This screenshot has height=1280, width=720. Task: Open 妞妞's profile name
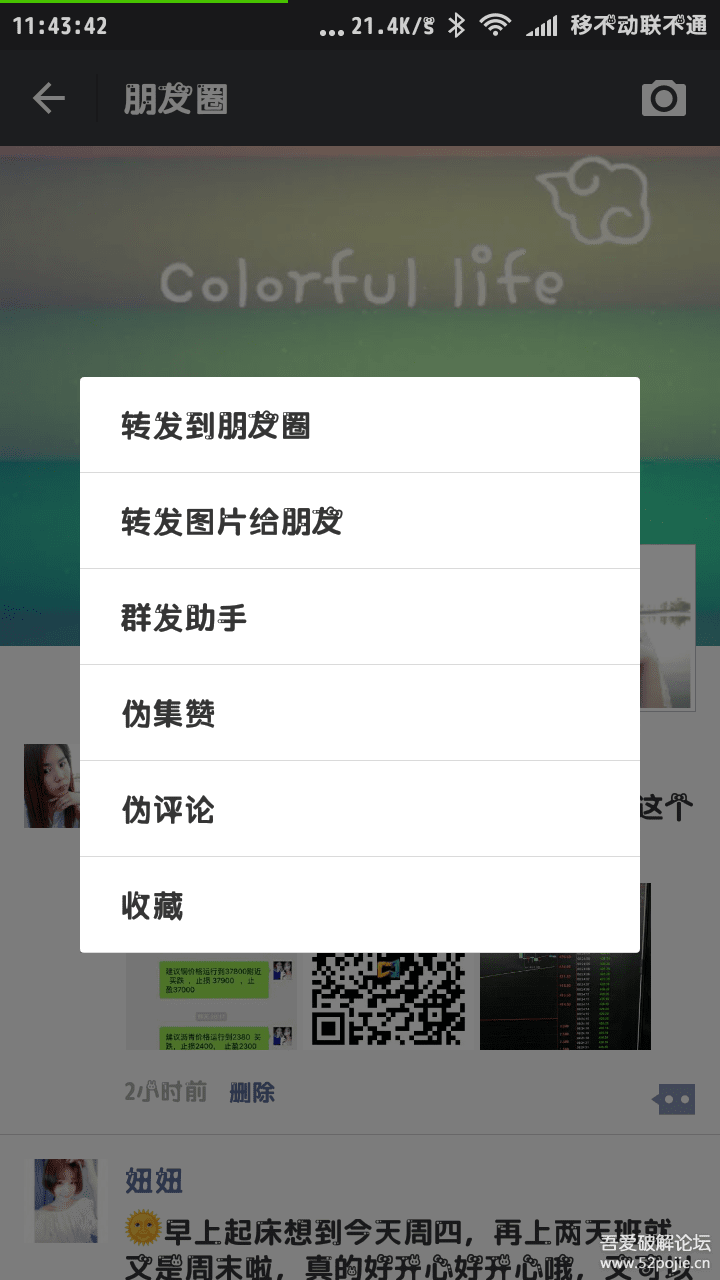click(154, 1181)
